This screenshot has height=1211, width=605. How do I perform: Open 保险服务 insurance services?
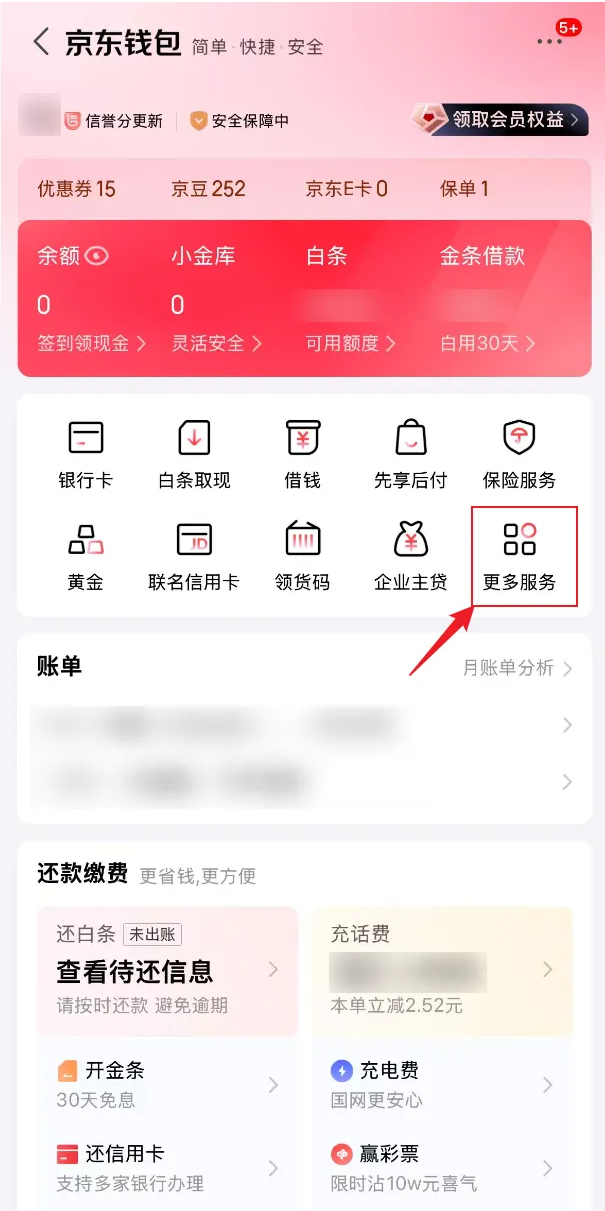519,455
